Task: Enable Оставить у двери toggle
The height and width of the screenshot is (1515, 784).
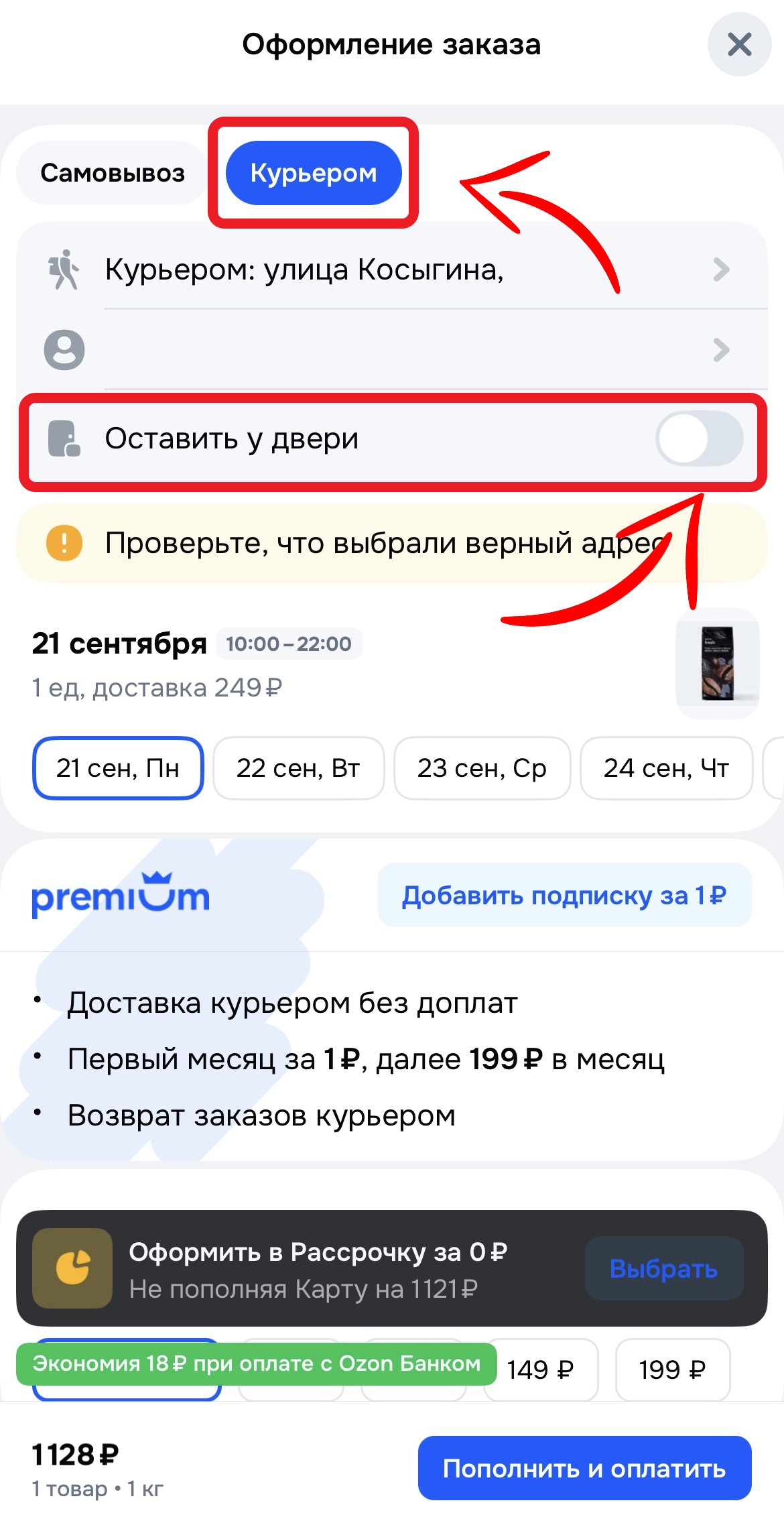Action: [x=699, y=439]
